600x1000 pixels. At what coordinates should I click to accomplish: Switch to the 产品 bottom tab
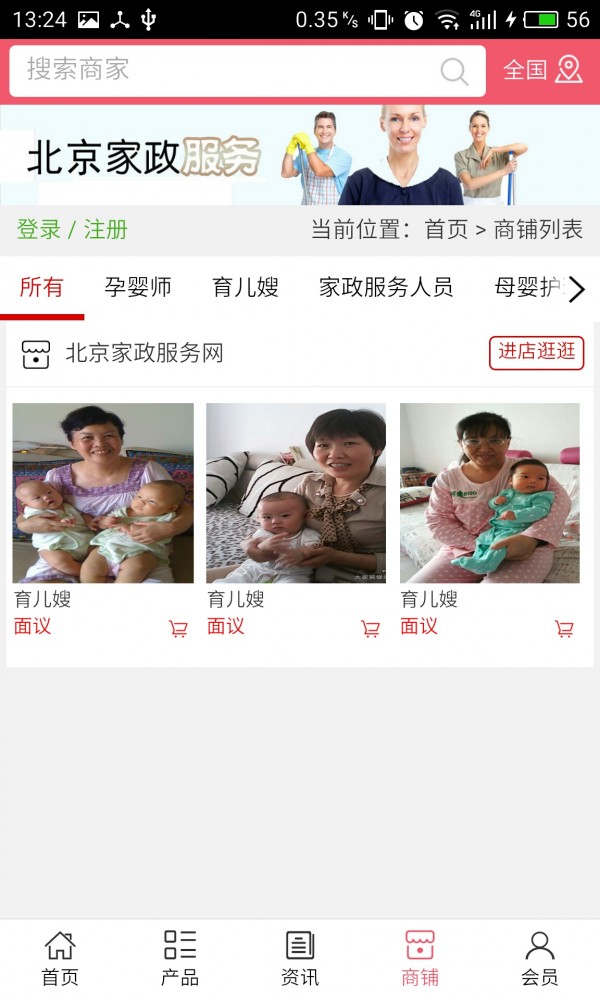pos(180,958)
